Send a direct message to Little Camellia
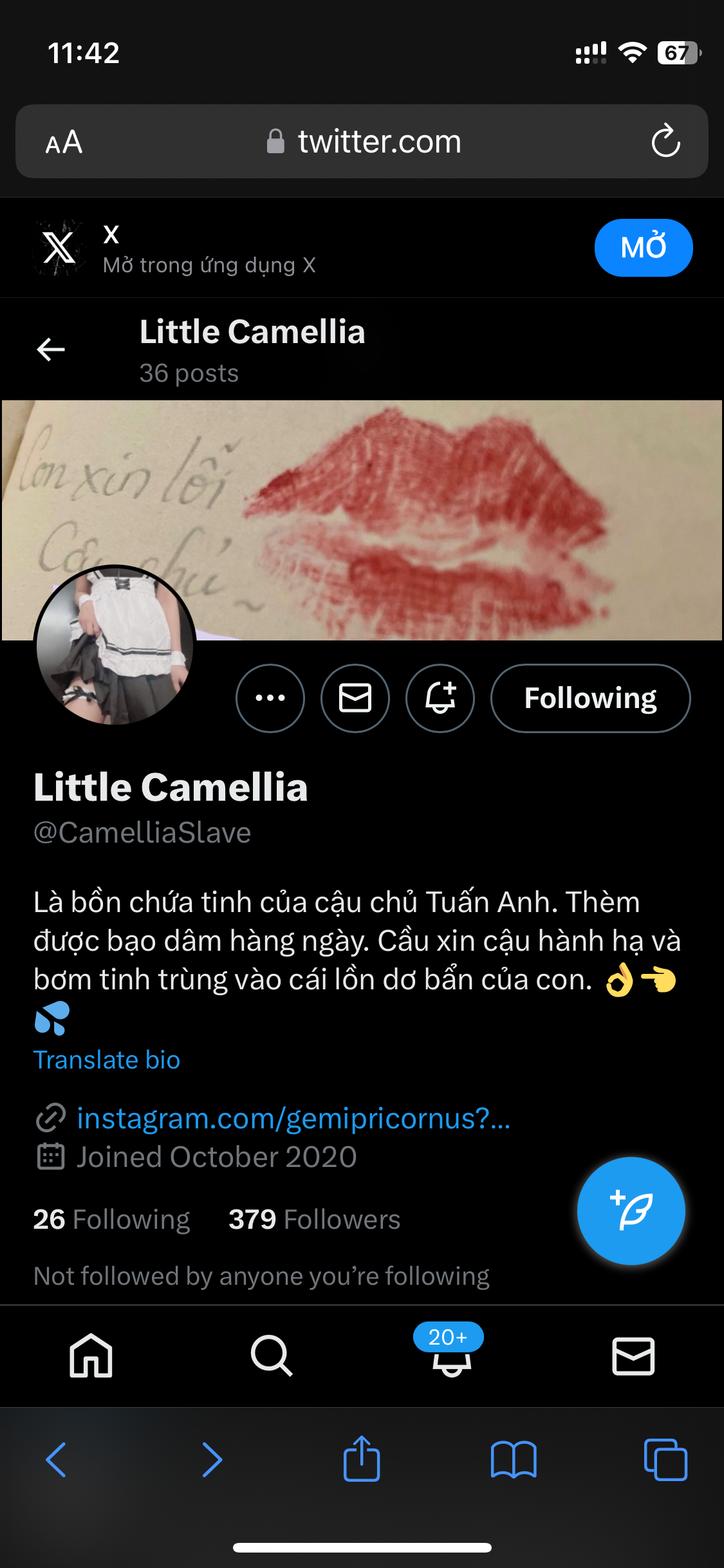The width and height of the screenshot is (724, 1568). pos(355,698)
